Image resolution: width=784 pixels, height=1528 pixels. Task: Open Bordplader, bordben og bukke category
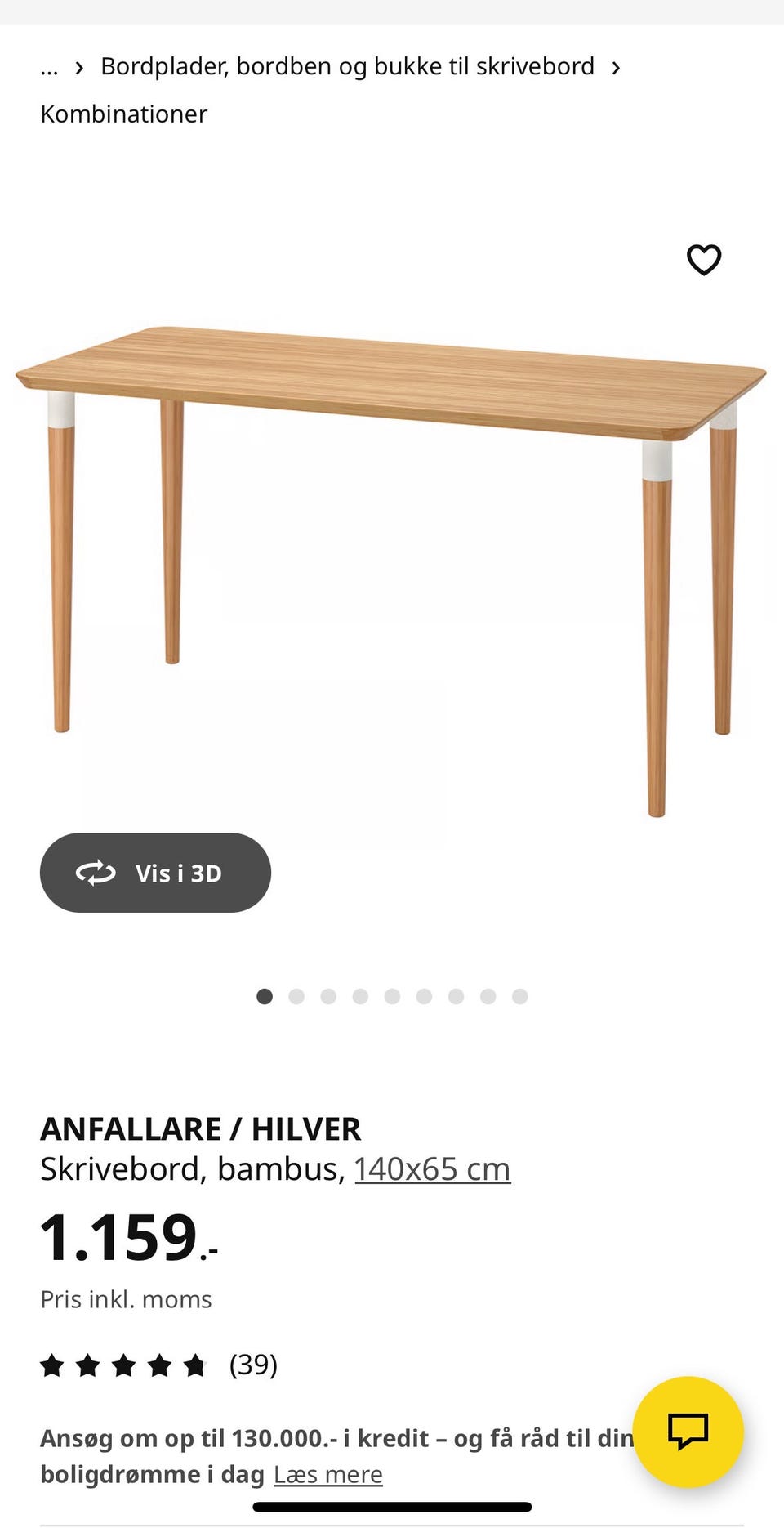click(347, 65)
